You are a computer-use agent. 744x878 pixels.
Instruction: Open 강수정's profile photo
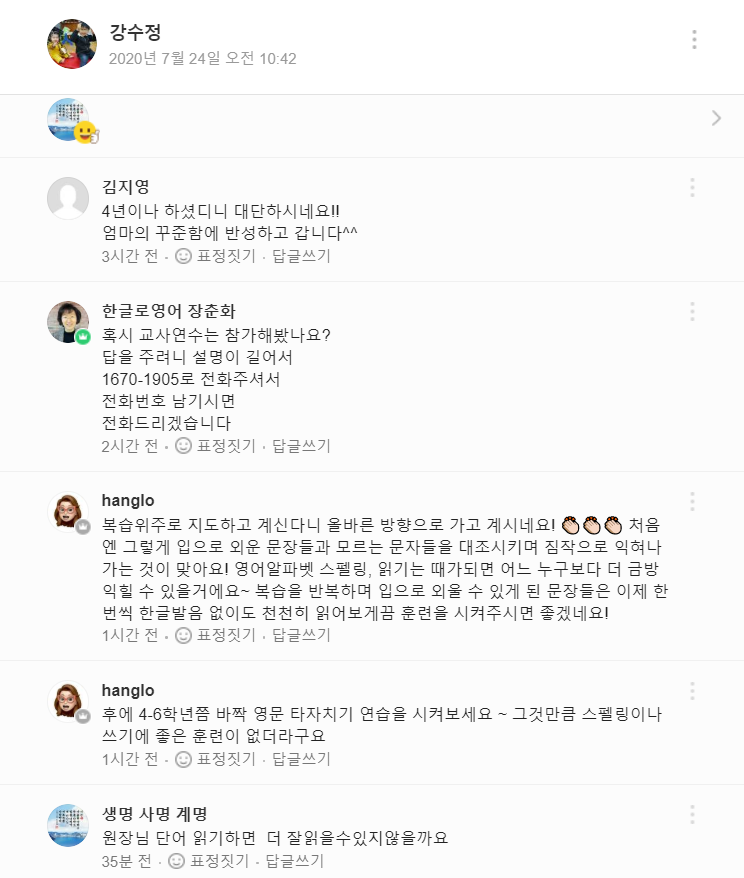72,44
